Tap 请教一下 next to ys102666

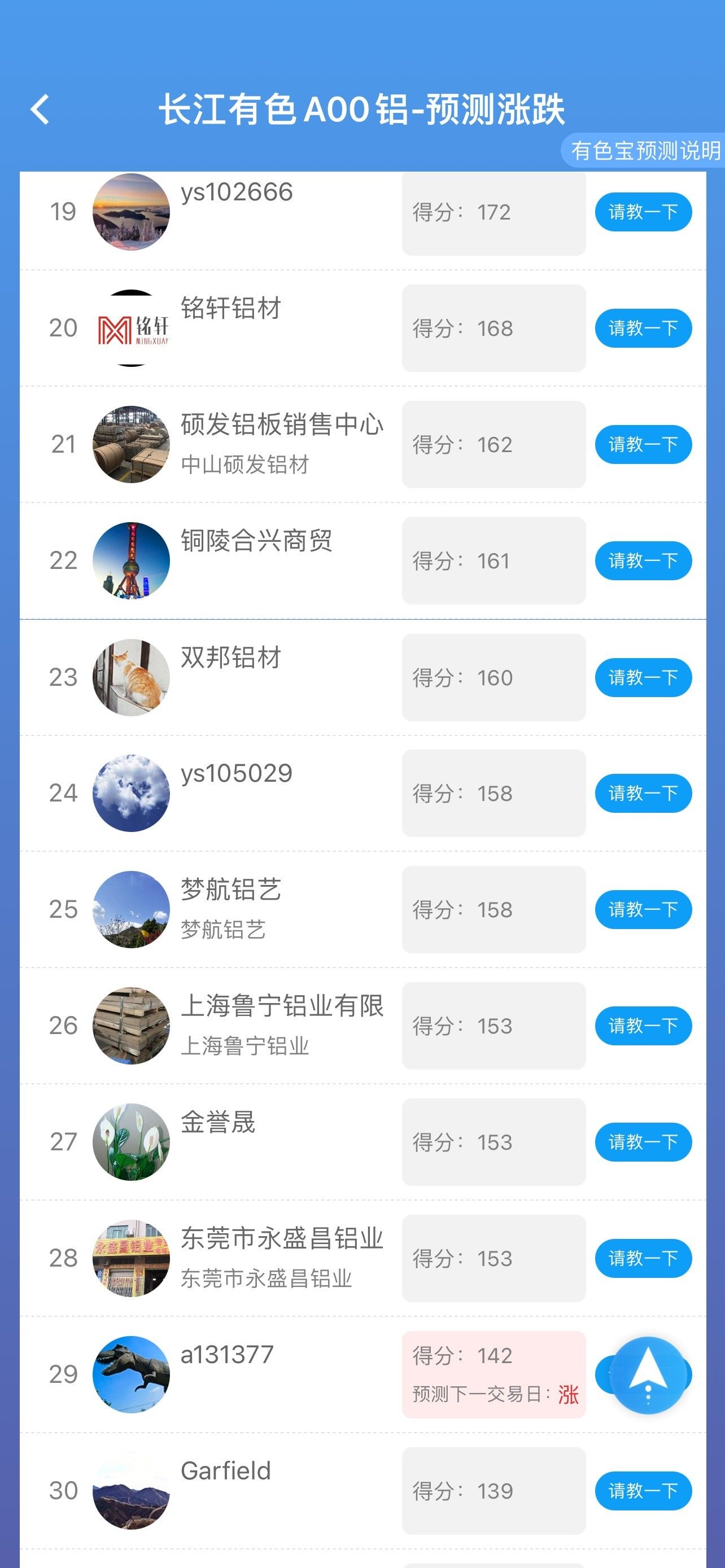pyautogui.click(x=644, y=212)
